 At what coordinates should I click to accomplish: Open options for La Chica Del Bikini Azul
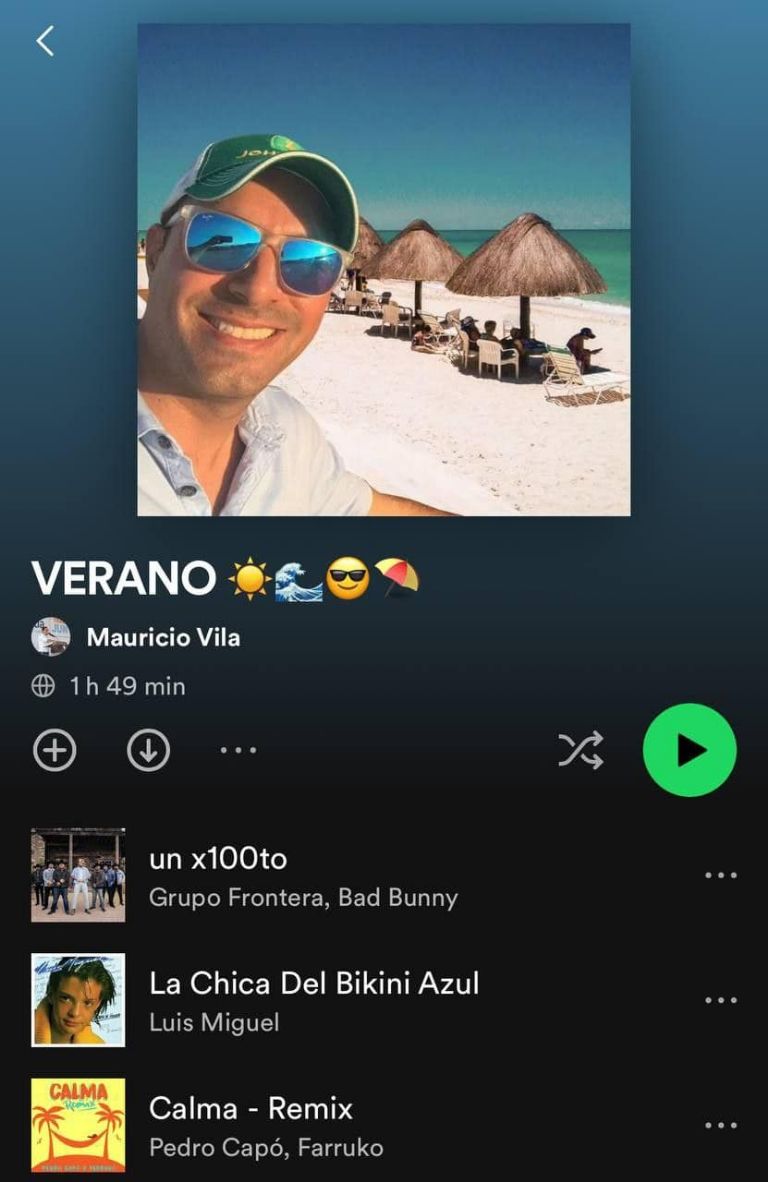(720, 1000)
